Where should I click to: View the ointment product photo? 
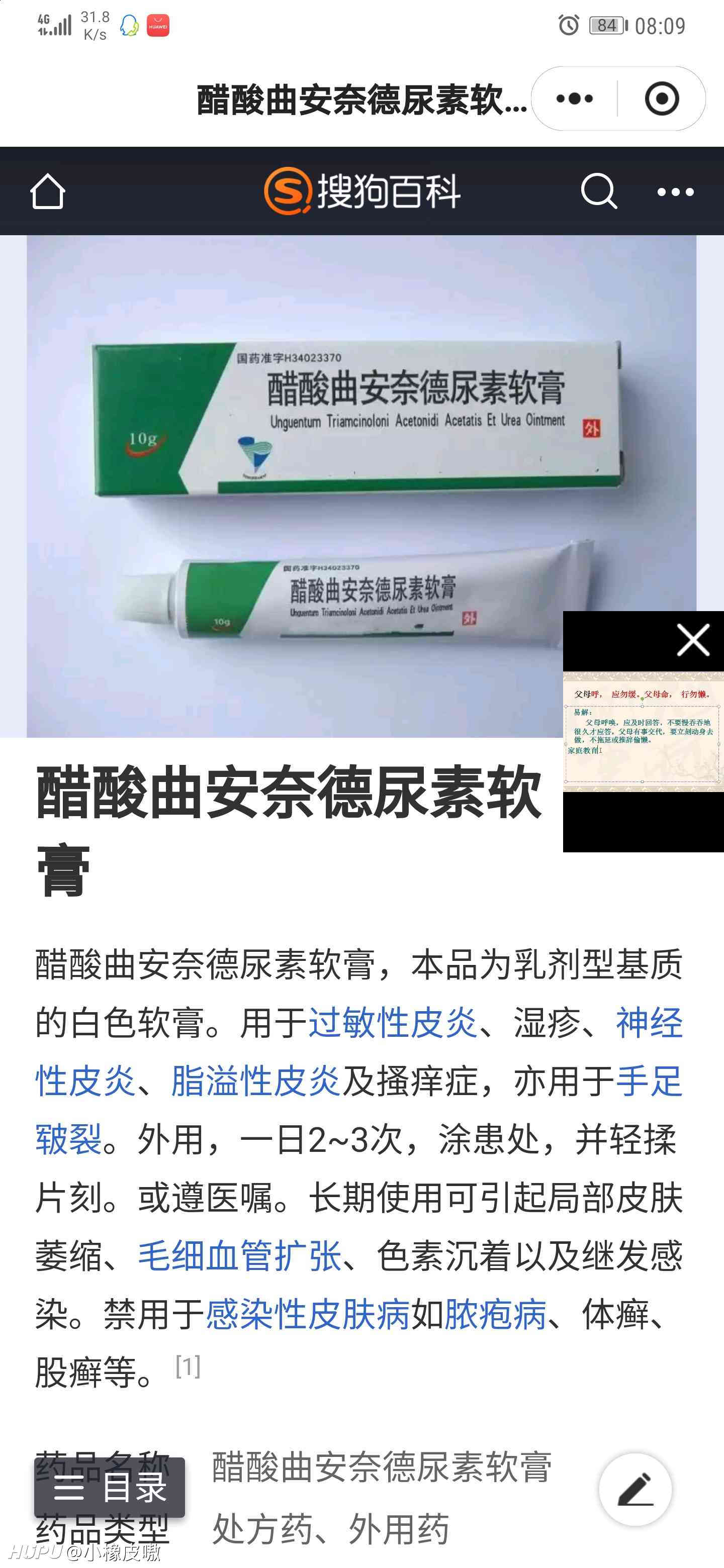click(x=361, y=486)
